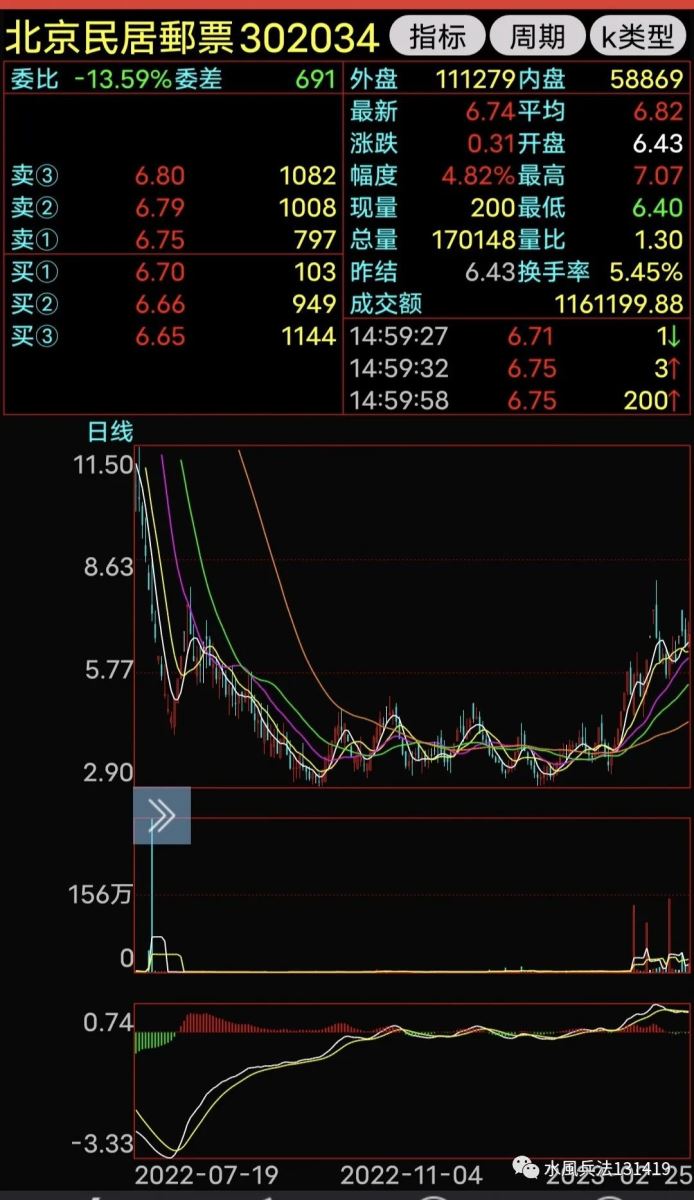The width and height of the screenshot is (694, 1200).
Task: Open the 指标 indicator options
Action: (x=437, y=37)
